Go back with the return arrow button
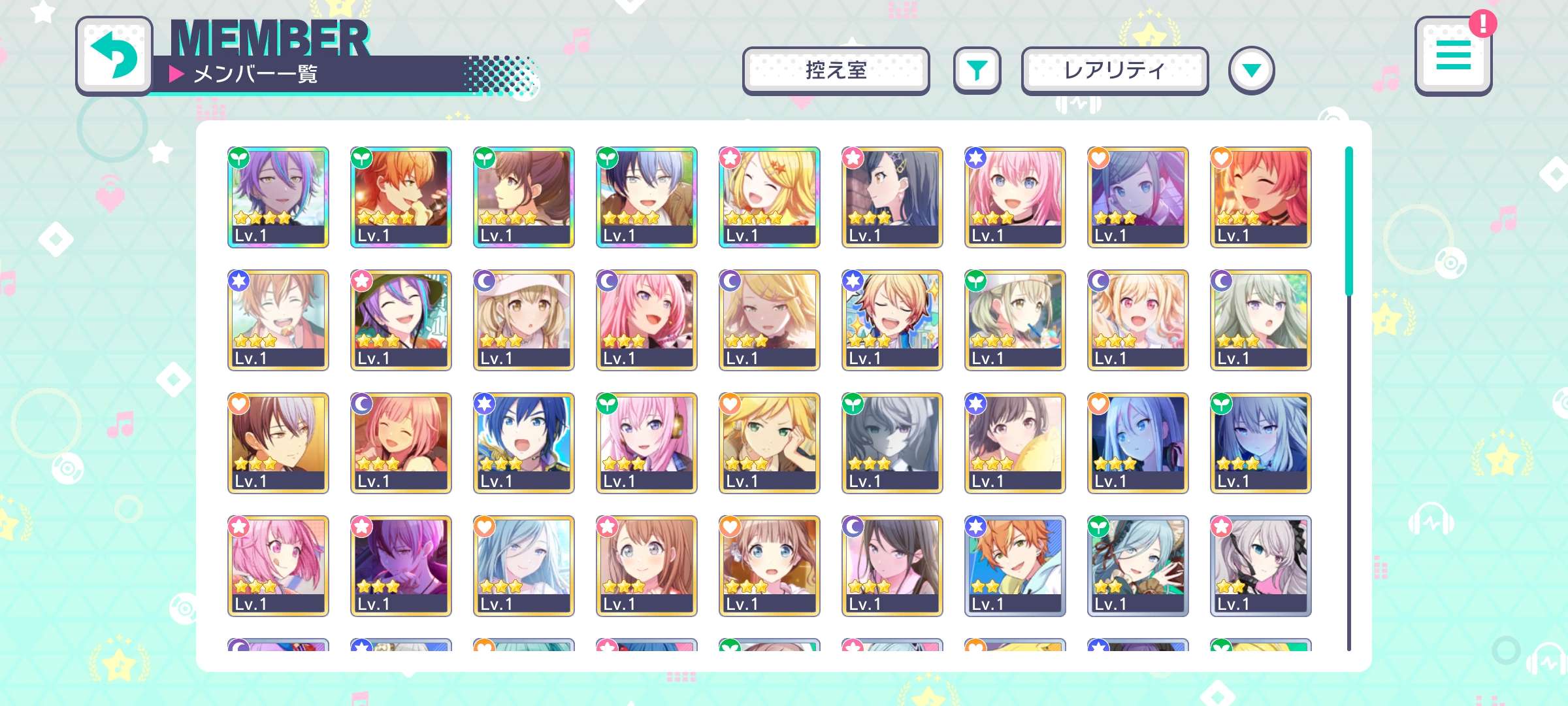This screenshot has height=706, width=1568. tap(114, 56)
